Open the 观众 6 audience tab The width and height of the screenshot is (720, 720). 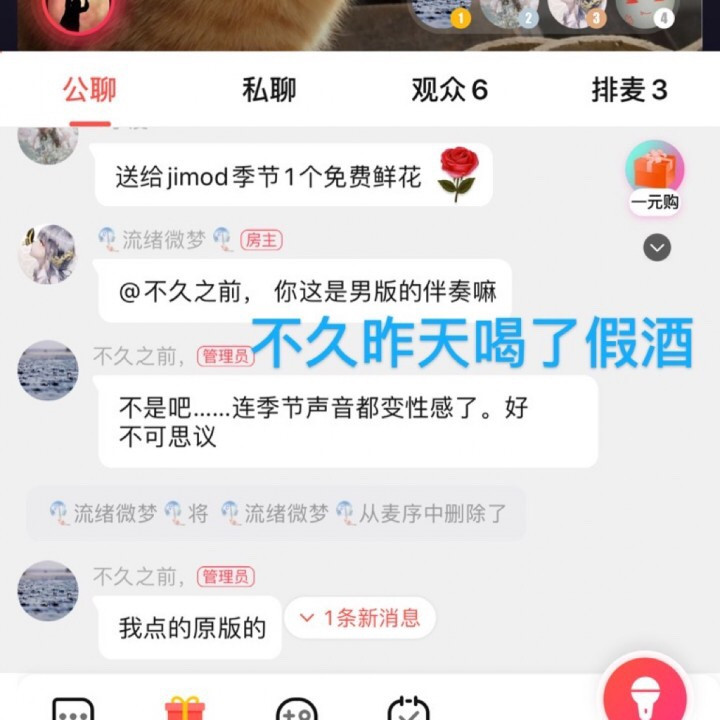coord(449,90)
